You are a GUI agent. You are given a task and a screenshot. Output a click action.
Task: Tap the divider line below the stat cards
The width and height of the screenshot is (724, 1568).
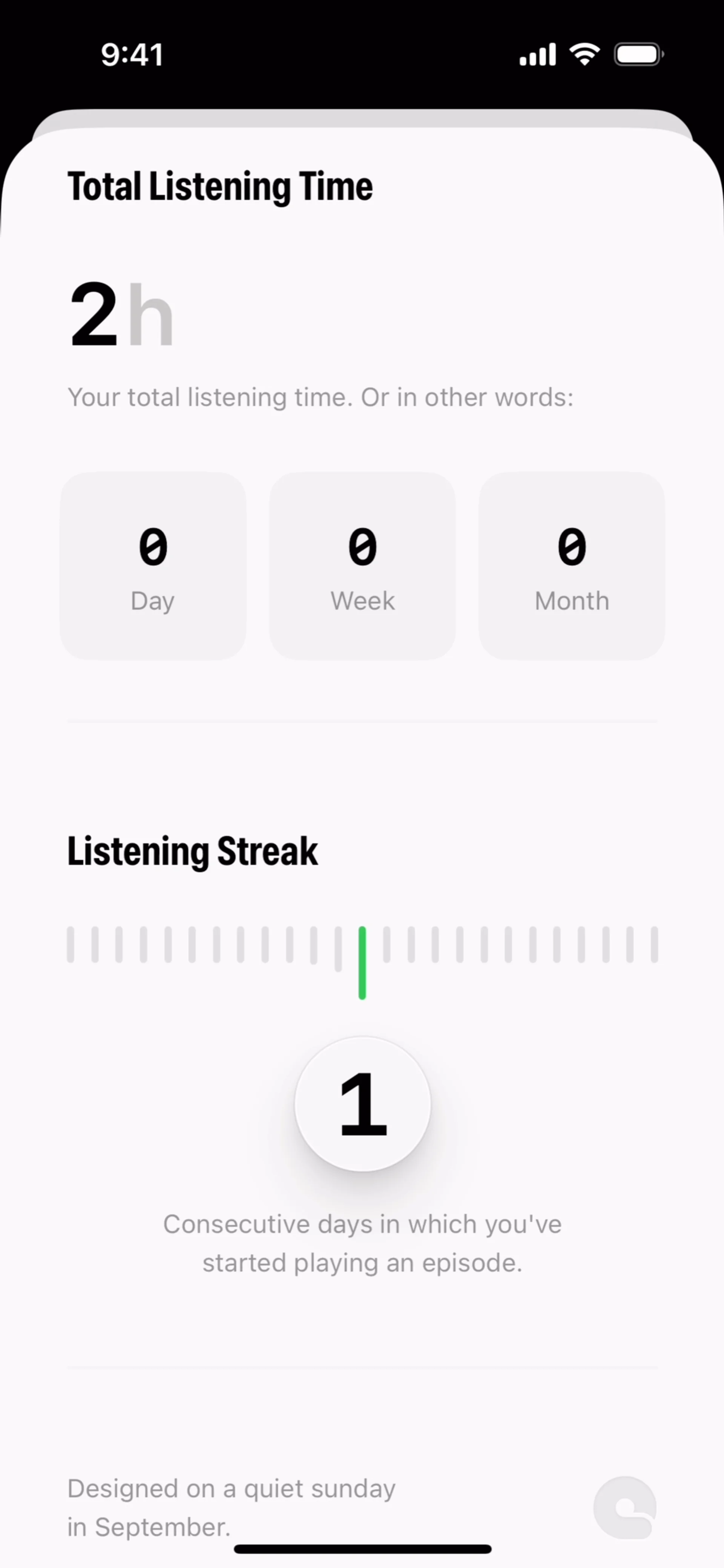coord(362,720)
